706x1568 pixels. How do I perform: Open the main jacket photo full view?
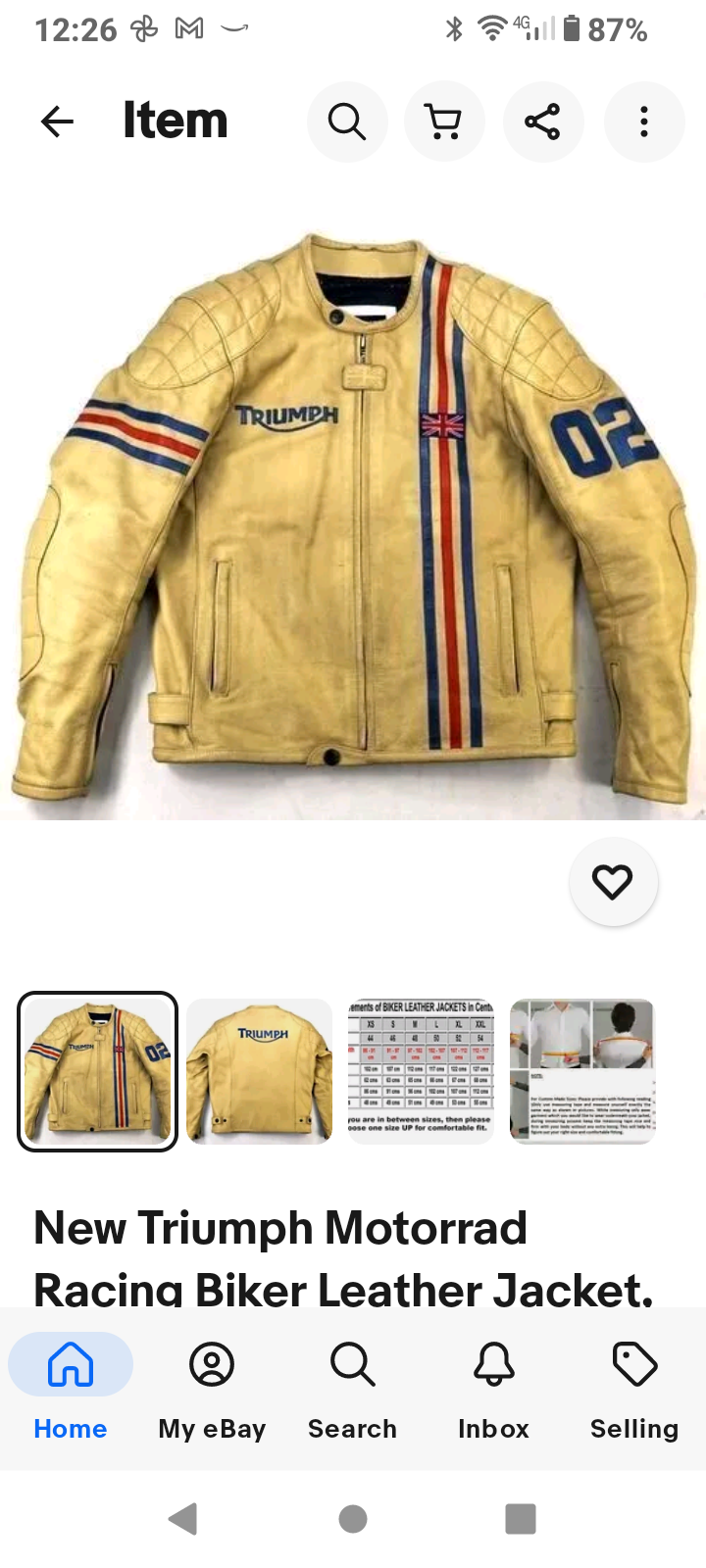[353, 519]
